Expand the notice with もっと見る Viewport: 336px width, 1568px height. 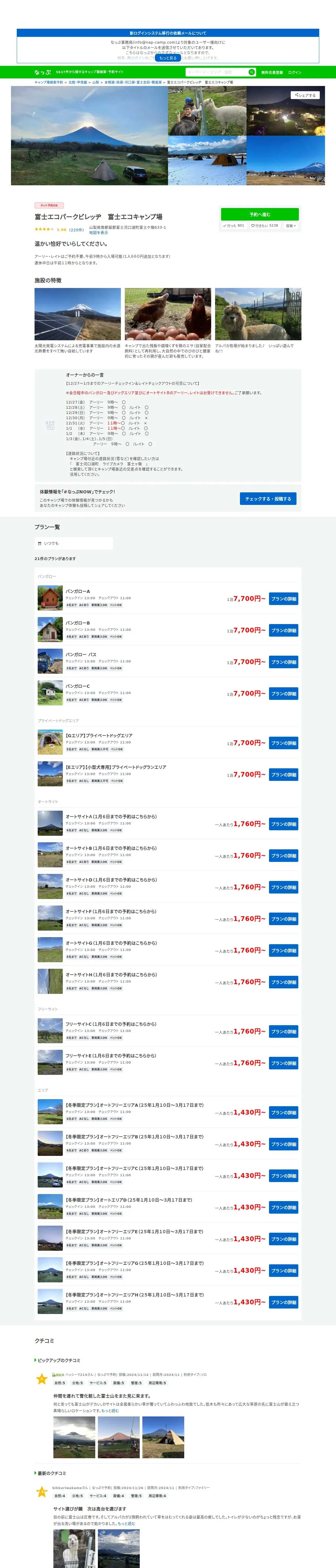[x=168, y=58]
